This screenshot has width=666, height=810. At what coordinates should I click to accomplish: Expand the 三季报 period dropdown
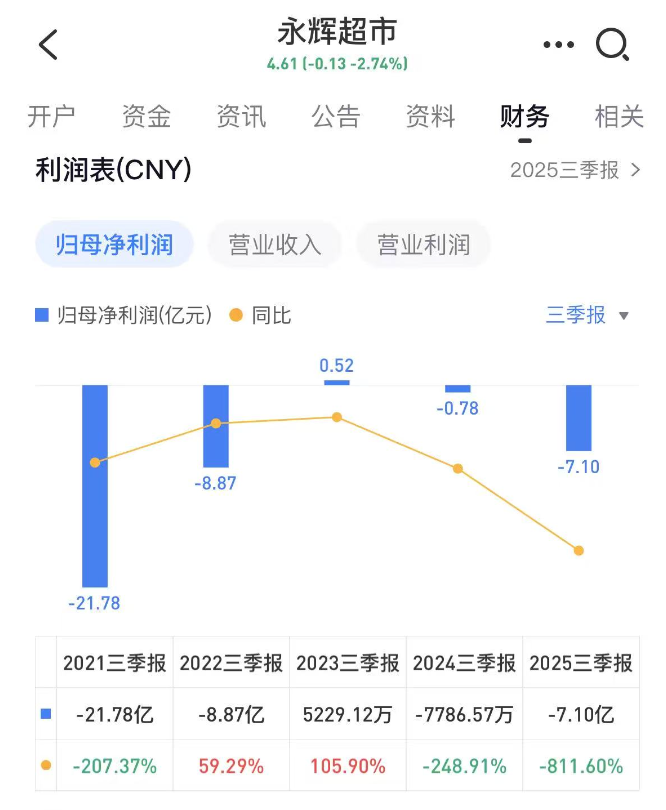(x=587, y=315)
